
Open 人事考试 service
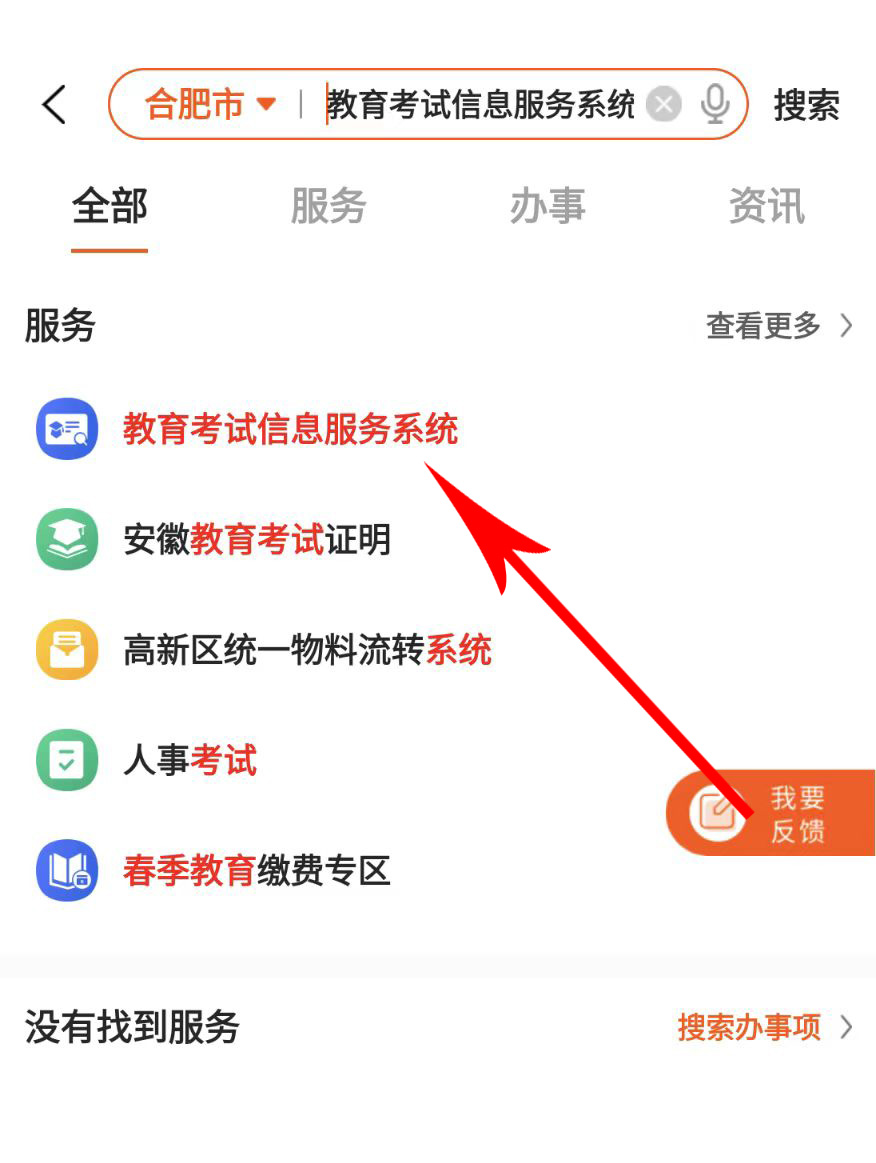pos(190,761)
